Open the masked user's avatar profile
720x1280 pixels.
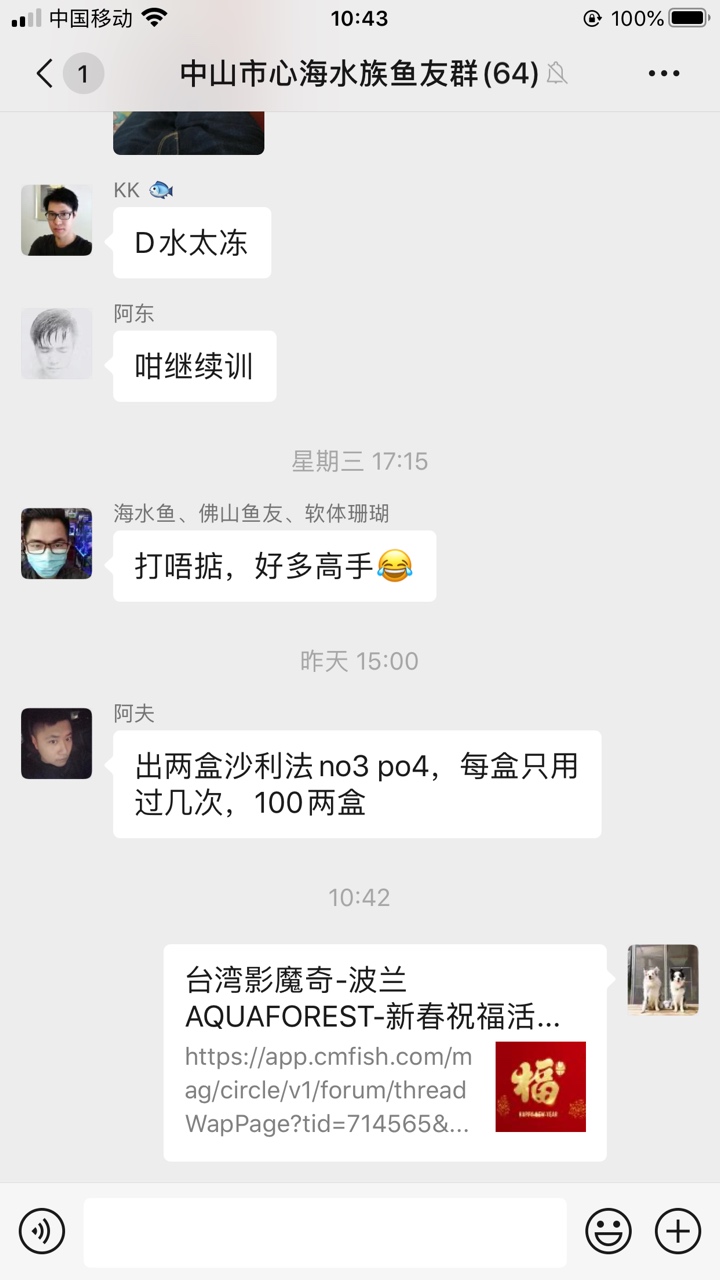(56, 544)
